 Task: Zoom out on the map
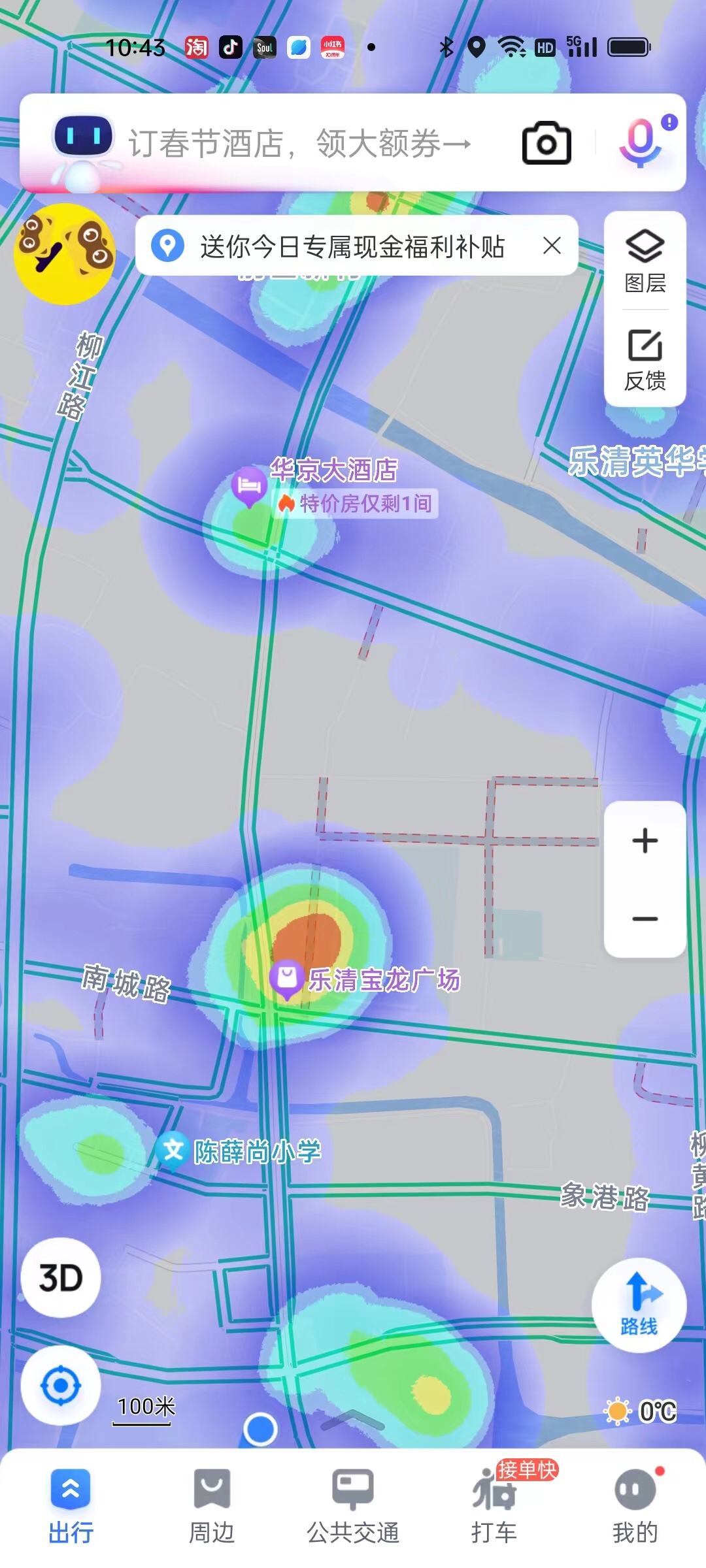(645, 919)
